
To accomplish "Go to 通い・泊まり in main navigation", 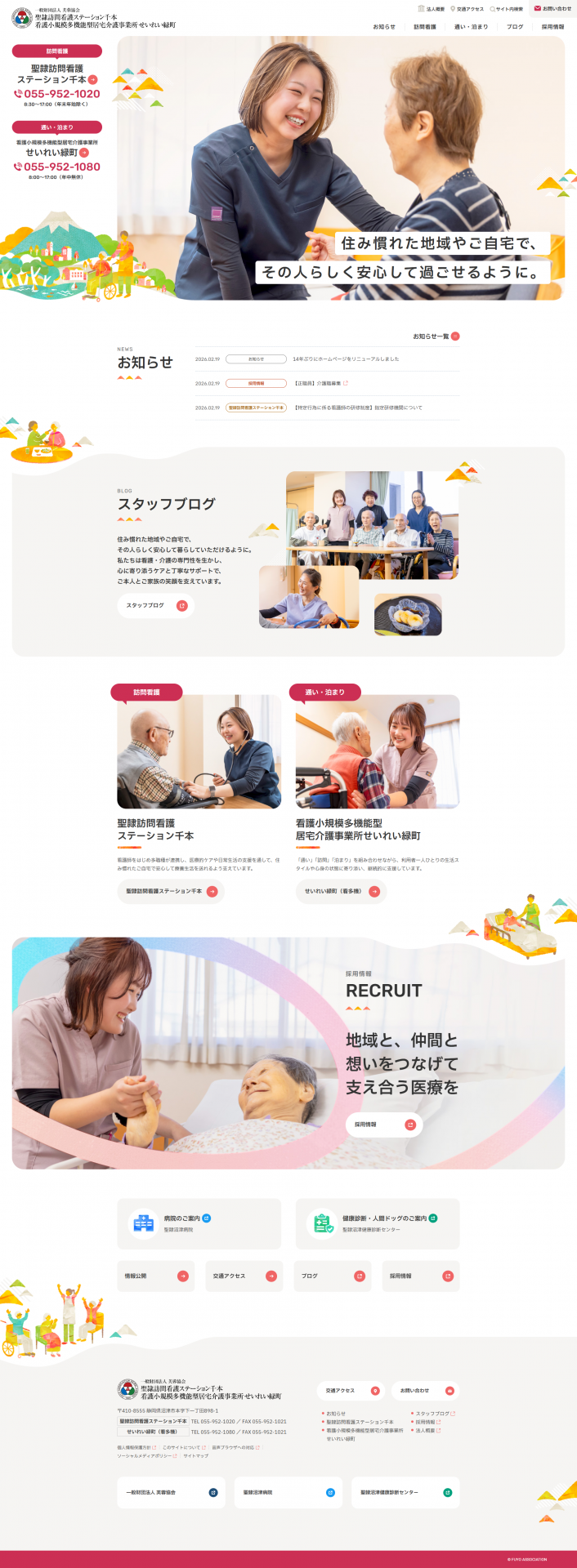I will coord(471,27).
